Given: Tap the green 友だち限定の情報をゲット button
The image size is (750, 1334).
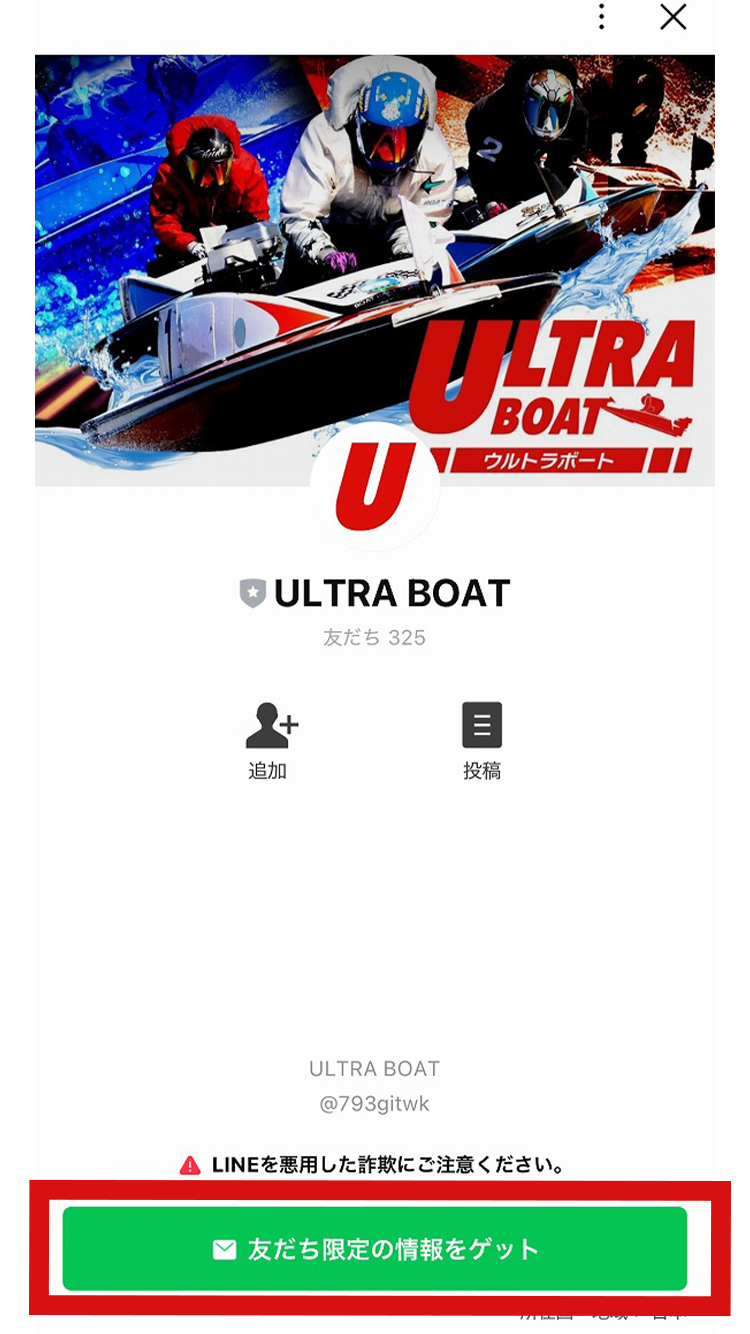Looking at the screenshot, I should point(375,1249).
